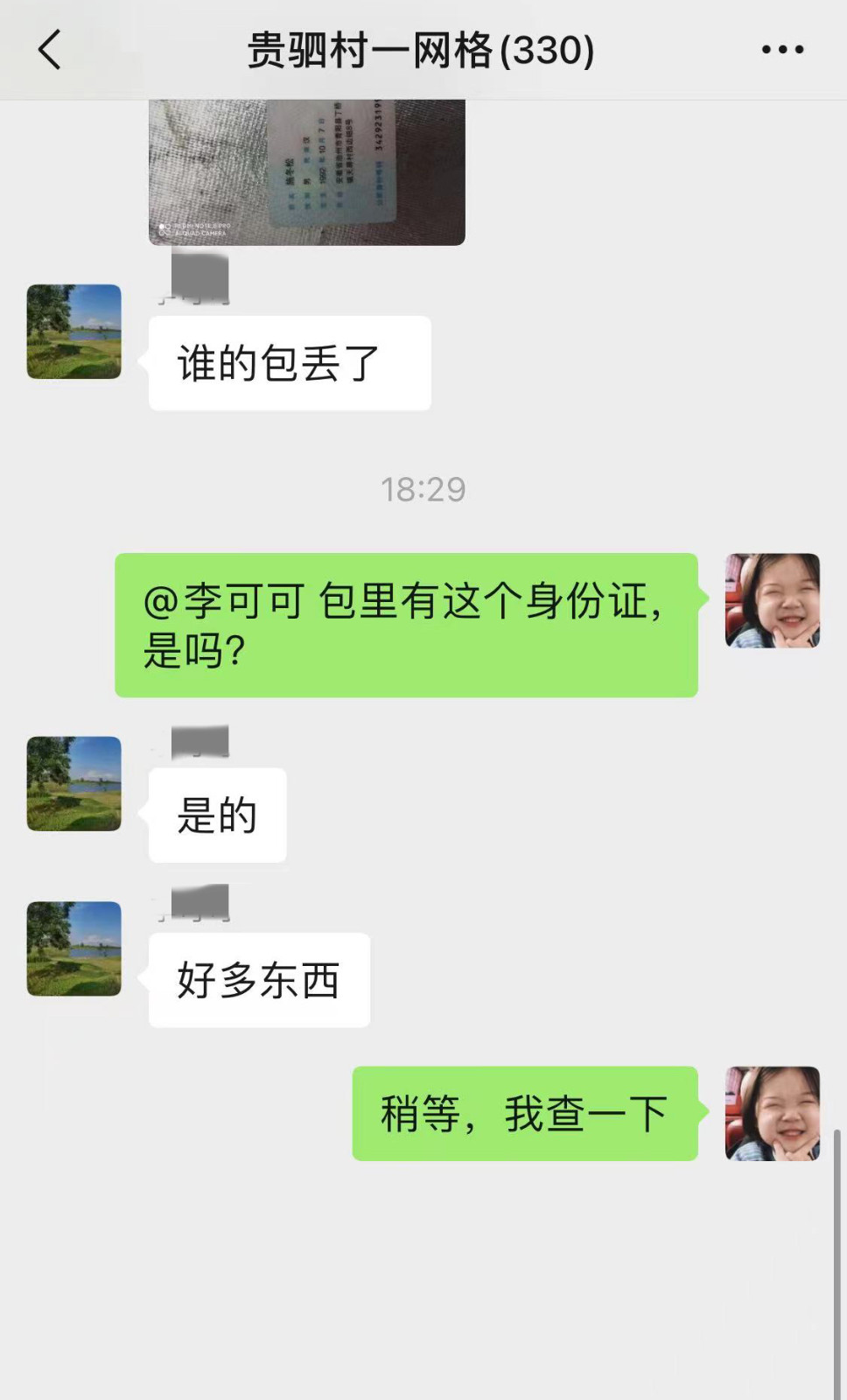The image size is (847, 1400).
Task: Open the avatar next to "稍等，我查一下"
Action: [x=772, y=1113]
